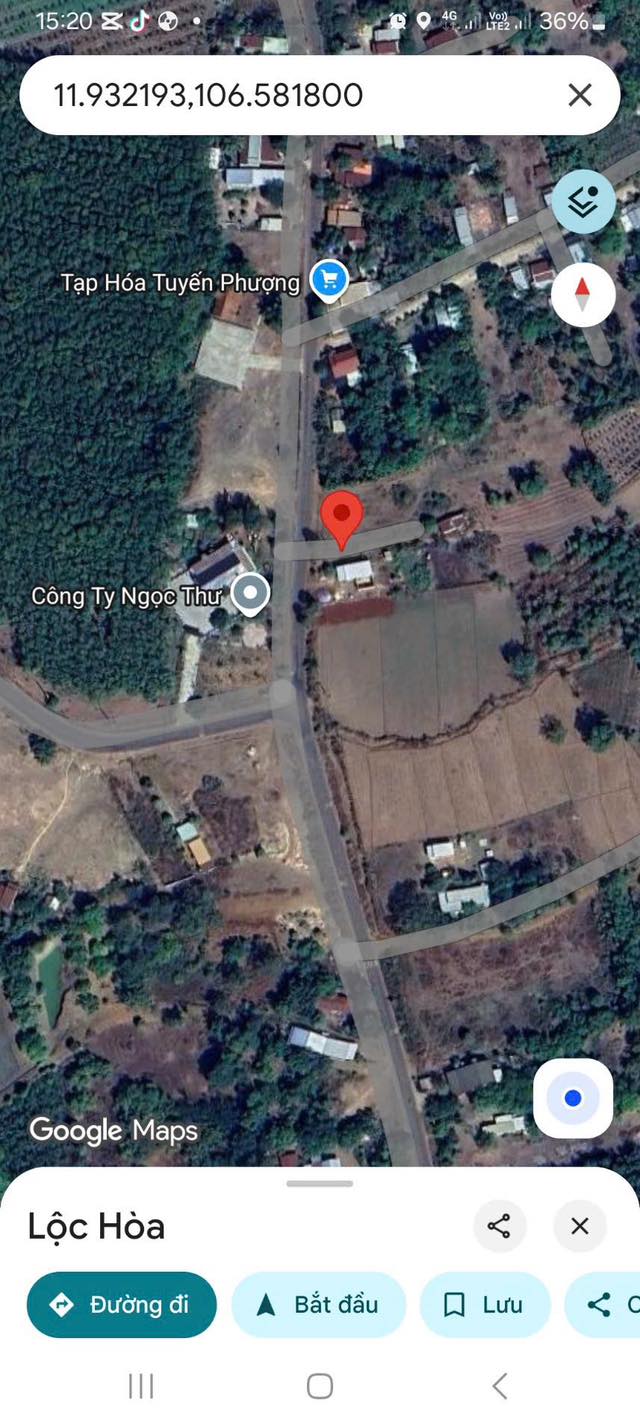Save this place with Lưu

coord(485,1304)
